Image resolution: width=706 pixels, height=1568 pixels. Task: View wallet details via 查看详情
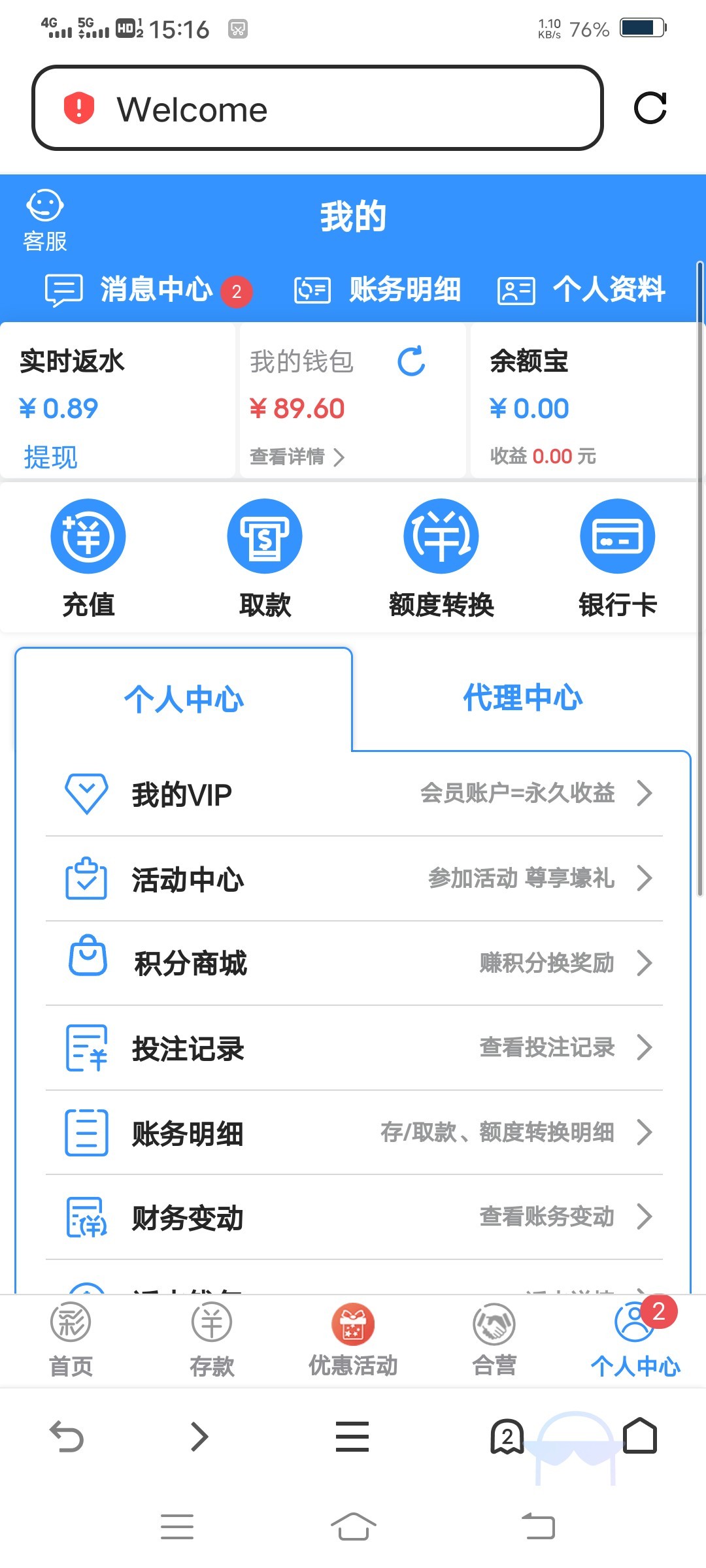296,456
